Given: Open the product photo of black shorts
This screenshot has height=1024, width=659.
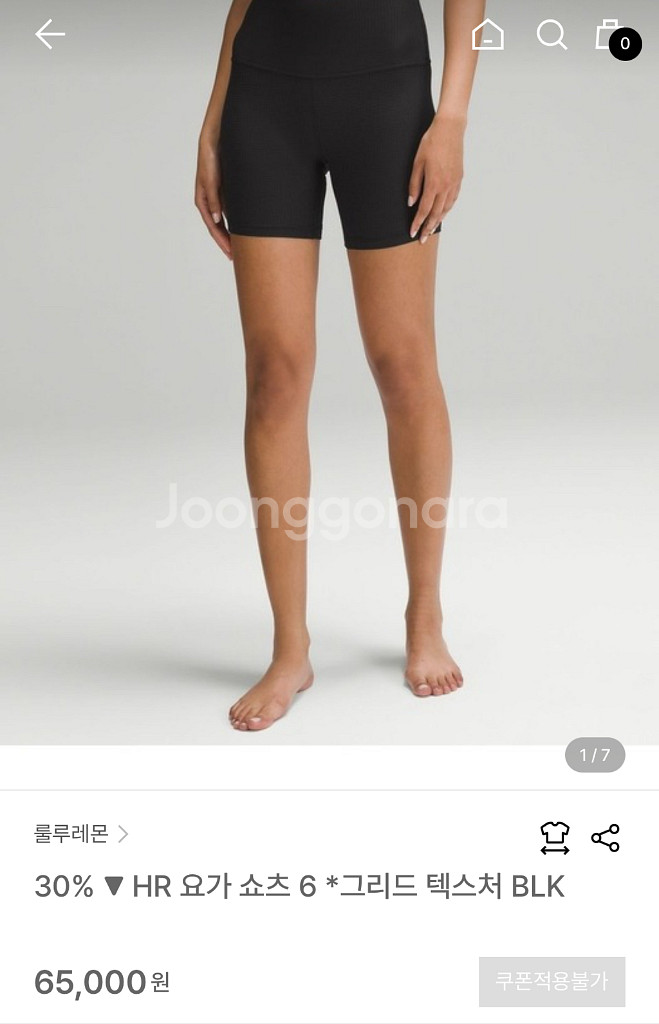Looking at the screenshot, I should pyautogui.click(x=329, y=400).
